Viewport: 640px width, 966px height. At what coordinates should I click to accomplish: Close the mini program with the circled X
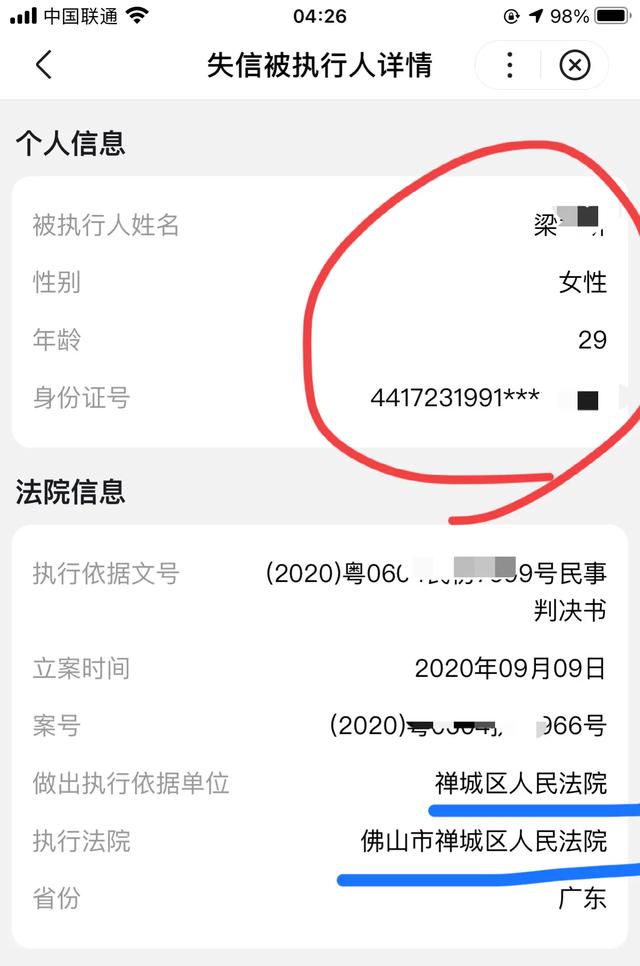(575, 66)
